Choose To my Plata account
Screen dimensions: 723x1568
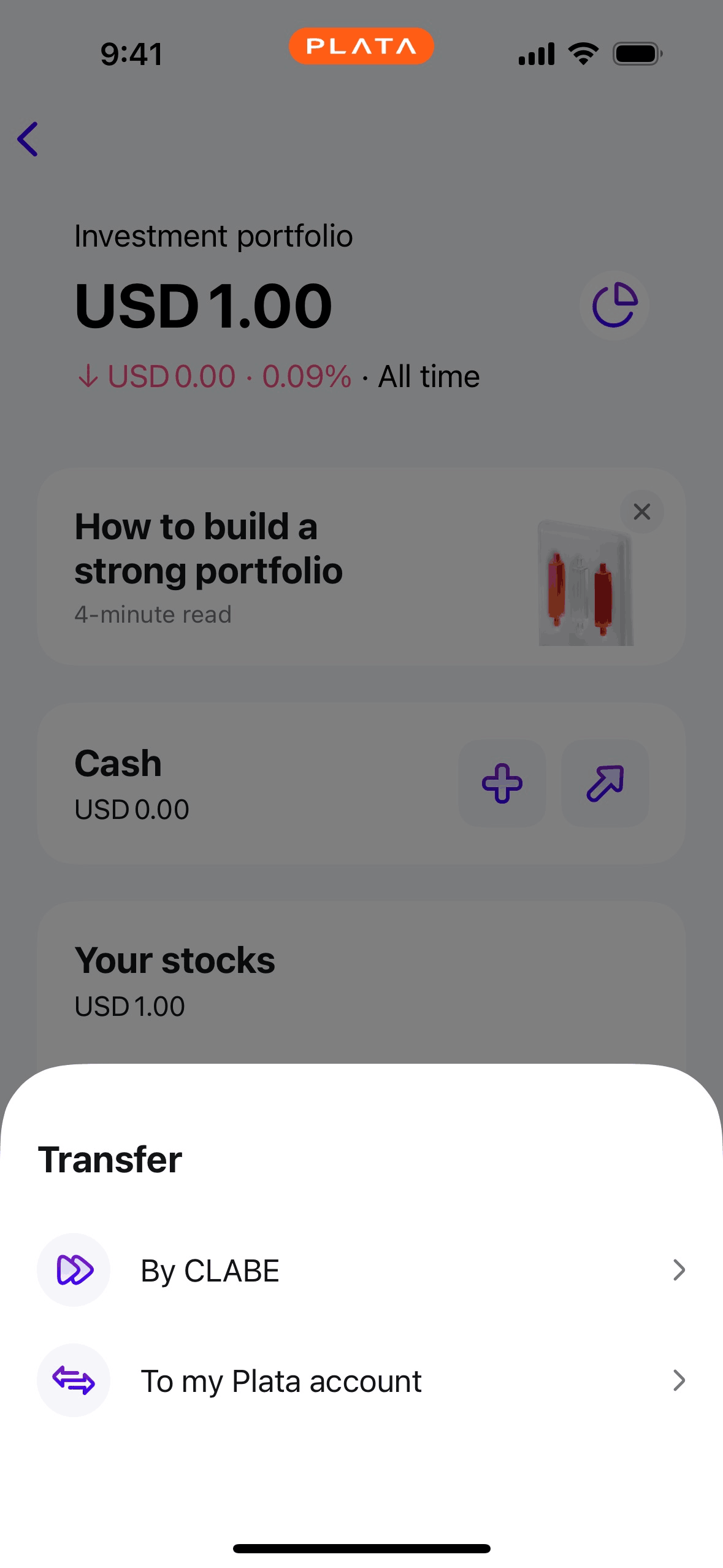(x=361, y=1380)
